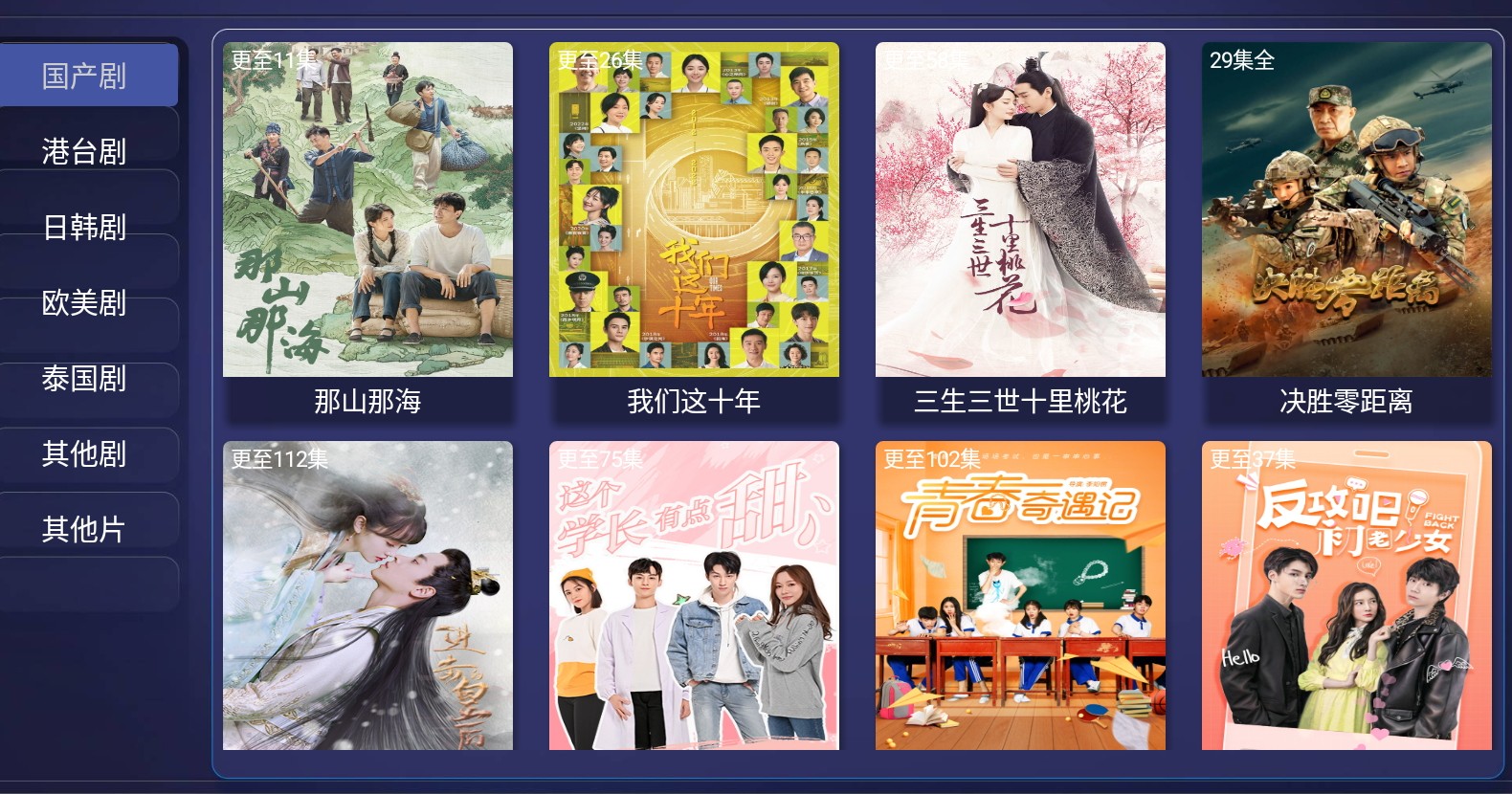
Task: Show the 欧美剧 category
Action: (84, 302)
